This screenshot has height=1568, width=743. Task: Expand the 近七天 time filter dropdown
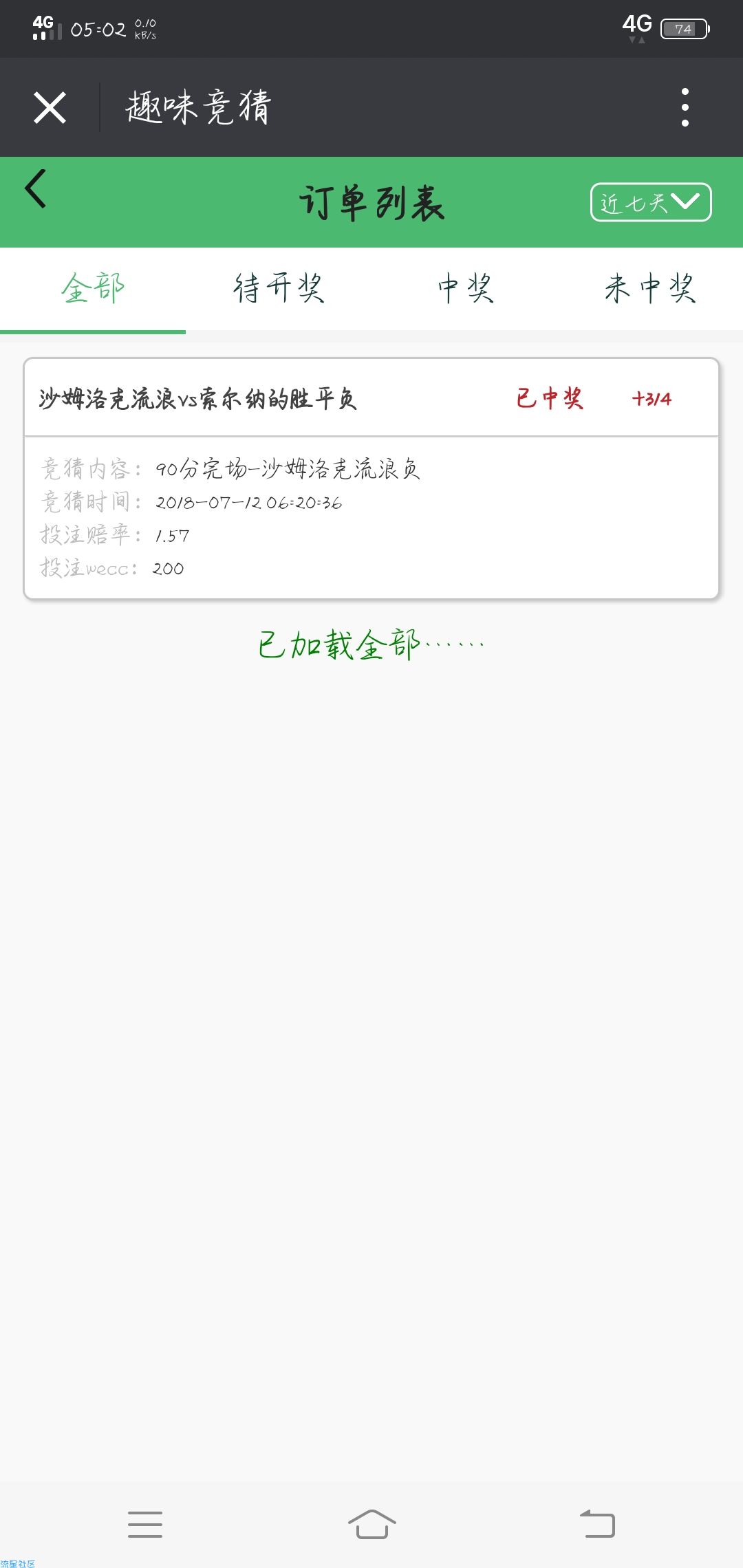pos(650,202)
